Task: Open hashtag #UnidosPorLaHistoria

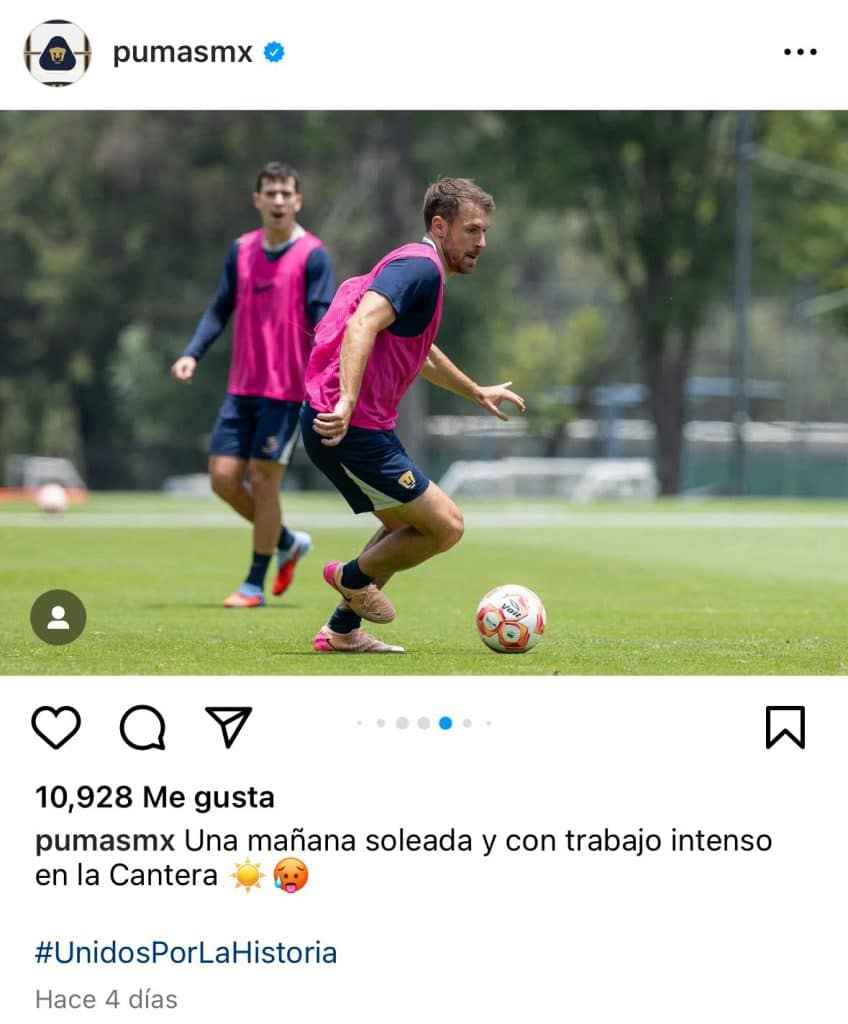Action: pyautogui.click(x=186, y=952)
